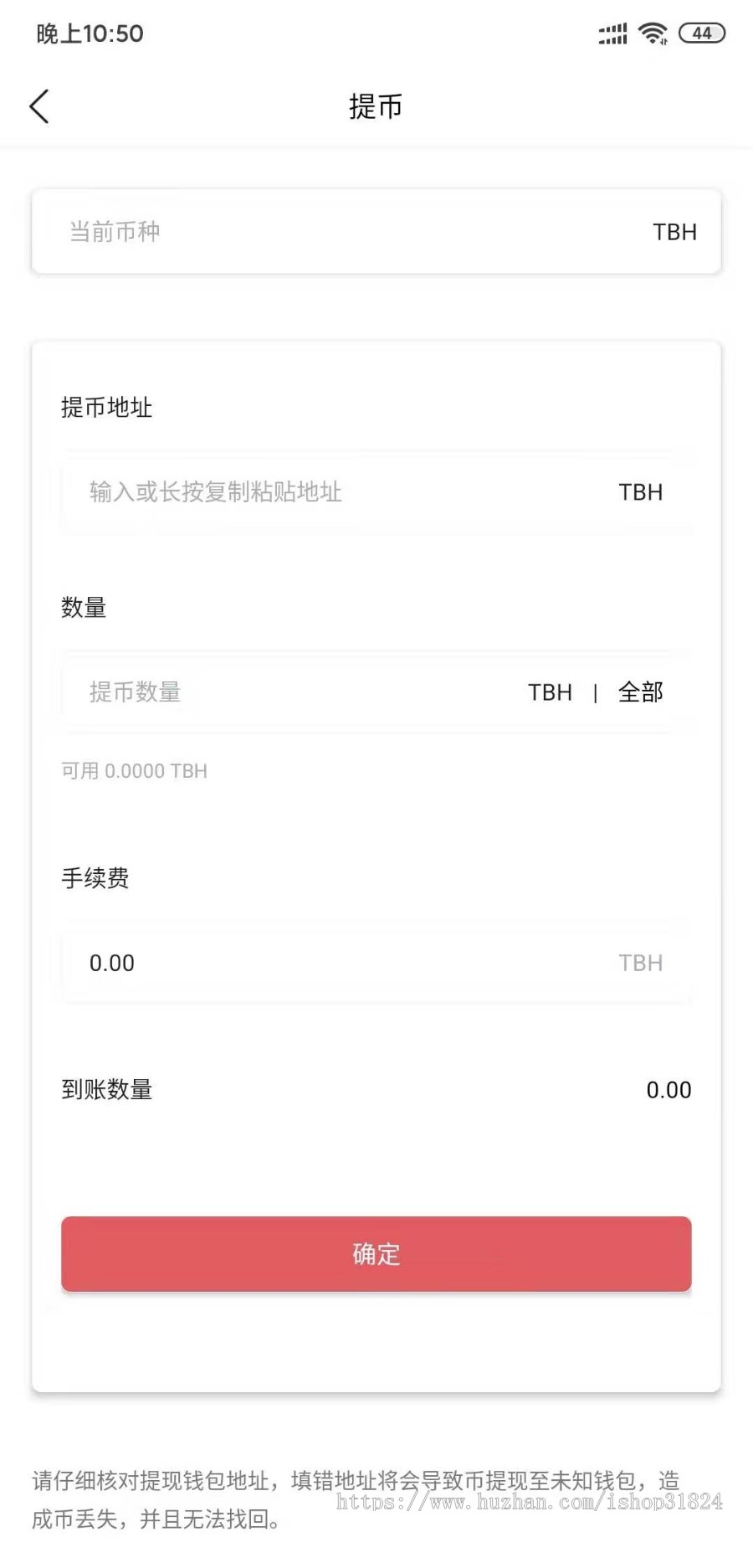Click the Wi-Fi icon in status bar
Viewport: 753px width, 1568px height.
pos(652,33)
